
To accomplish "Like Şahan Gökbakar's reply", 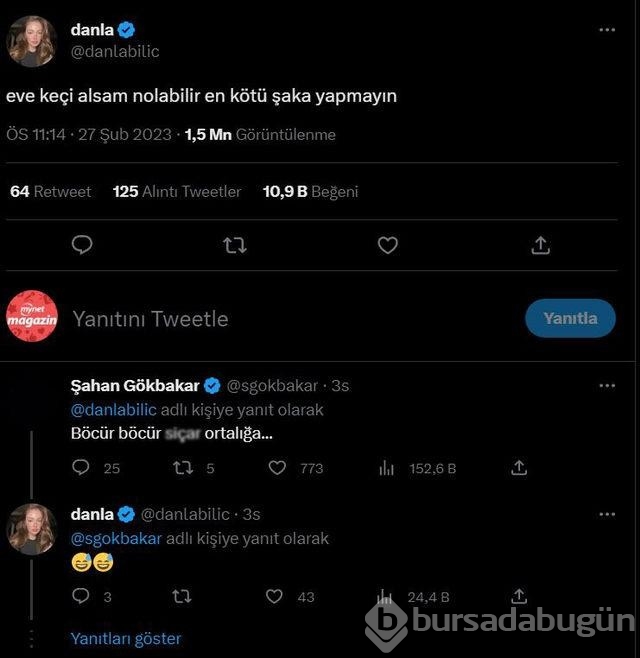I will pyautogui.click(x=278, y=467).
